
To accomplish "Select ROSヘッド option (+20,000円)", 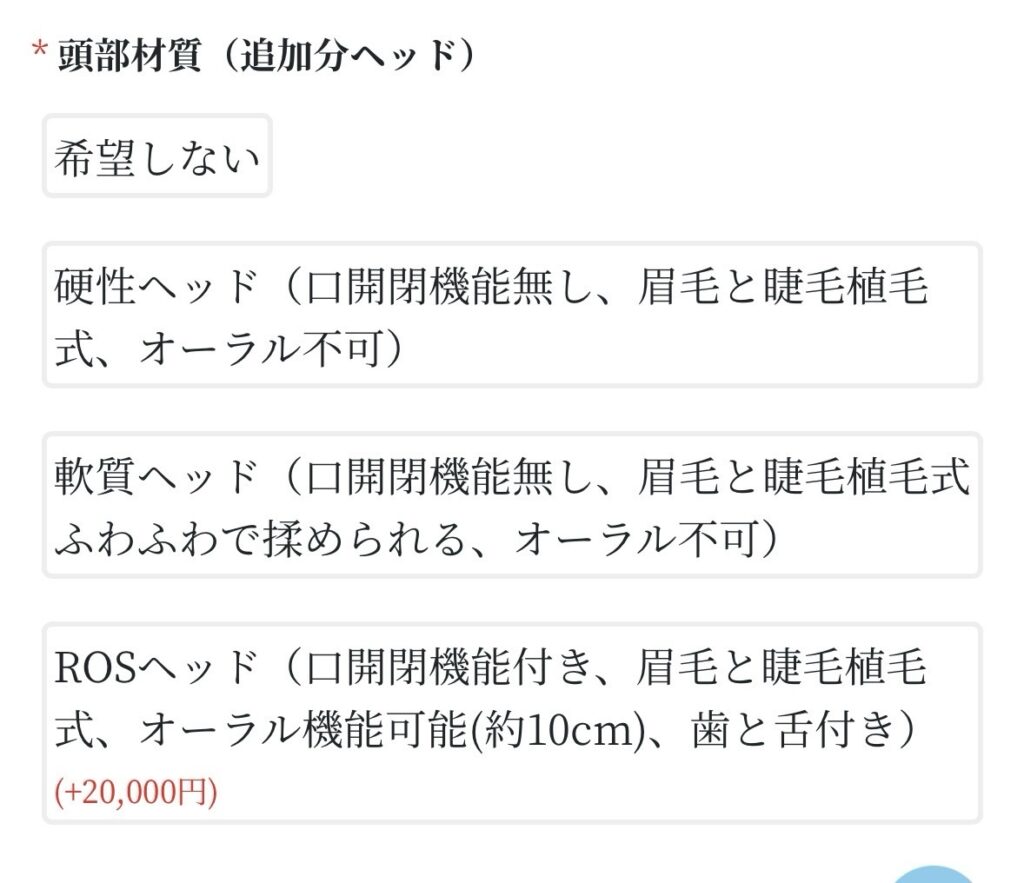I will (511, 723).
